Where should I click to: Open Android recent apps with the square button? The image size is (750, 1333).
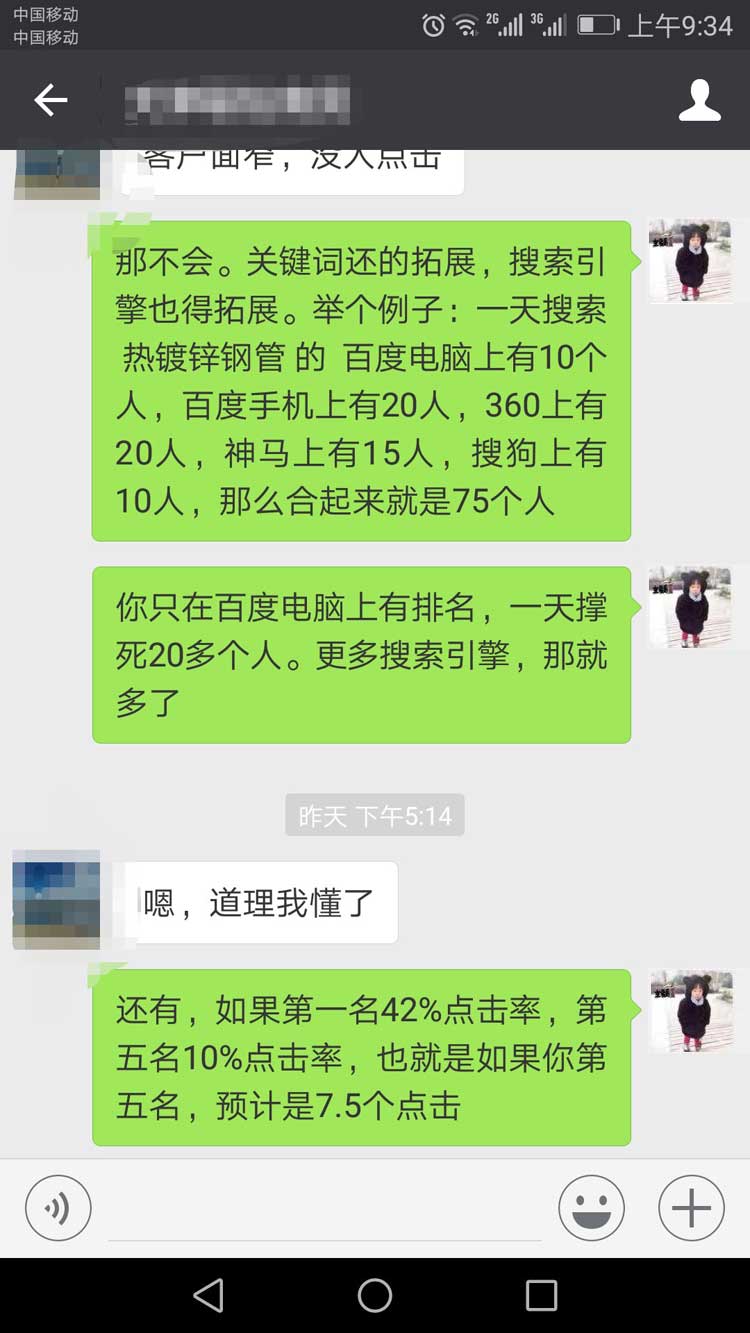click(541, 1295)
